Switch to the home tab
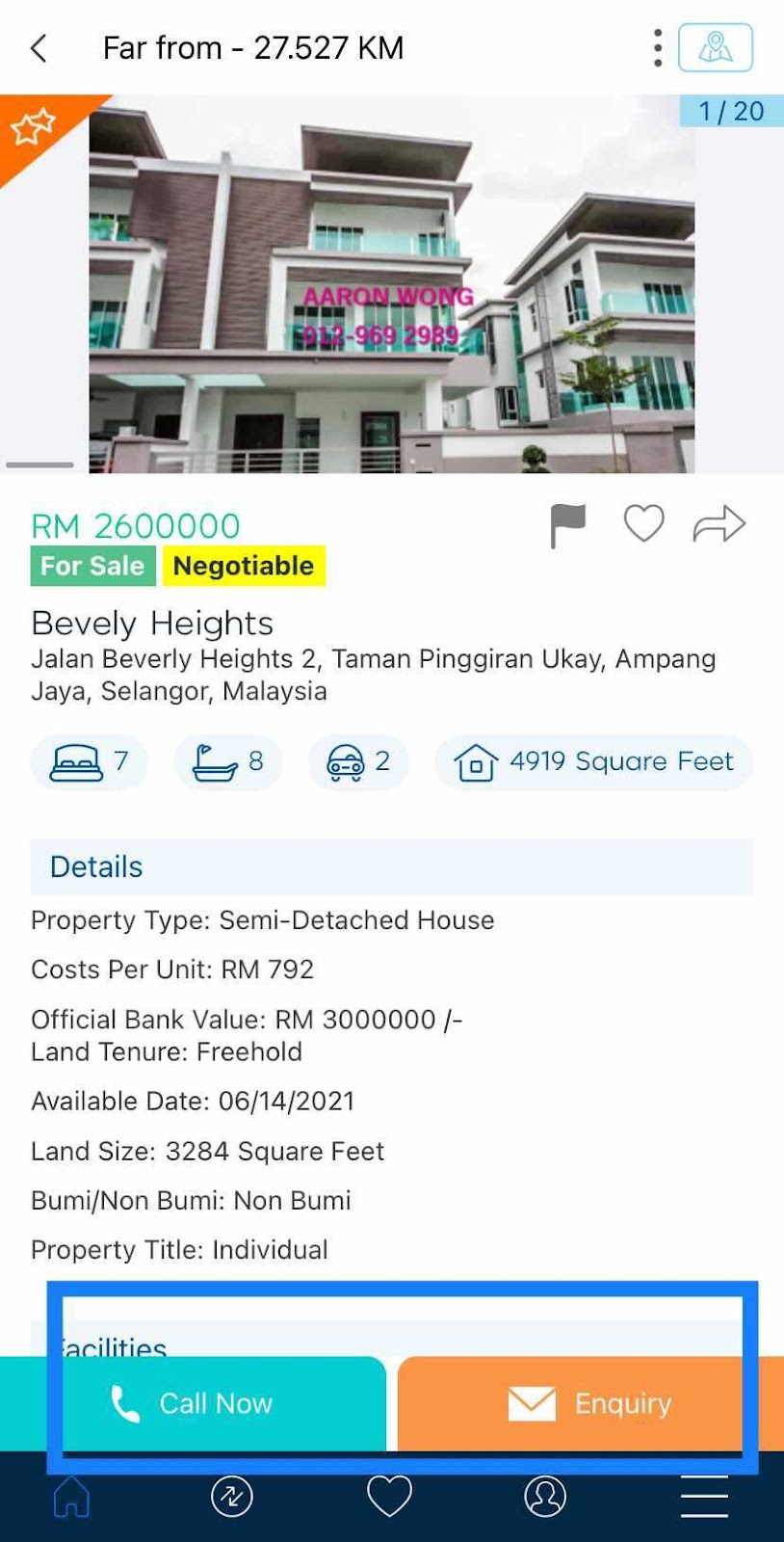 pos(71,1497)
